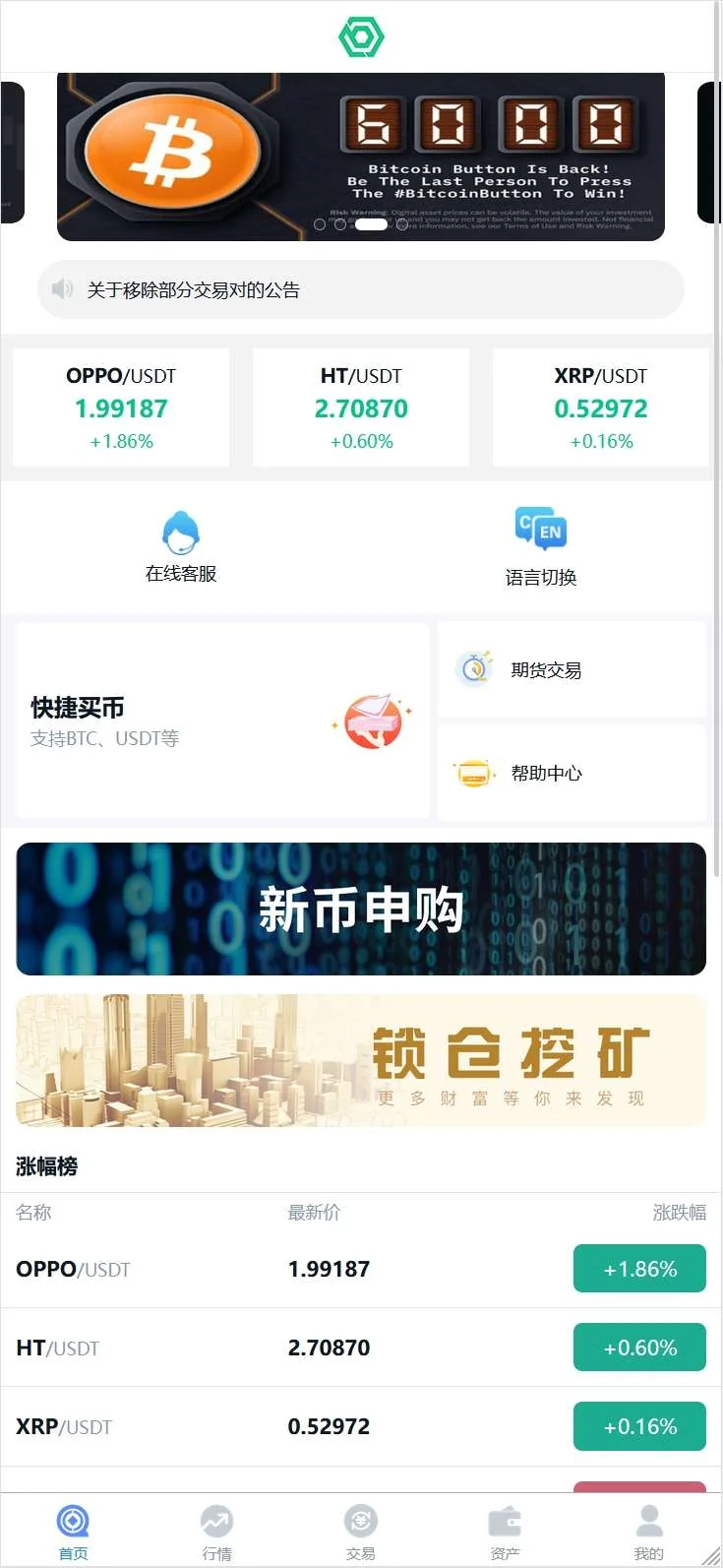The height and width of the screenshot is (1568, 723).
Task: Switch to the 我的 tab
Action: click(x=648, y=1532)
